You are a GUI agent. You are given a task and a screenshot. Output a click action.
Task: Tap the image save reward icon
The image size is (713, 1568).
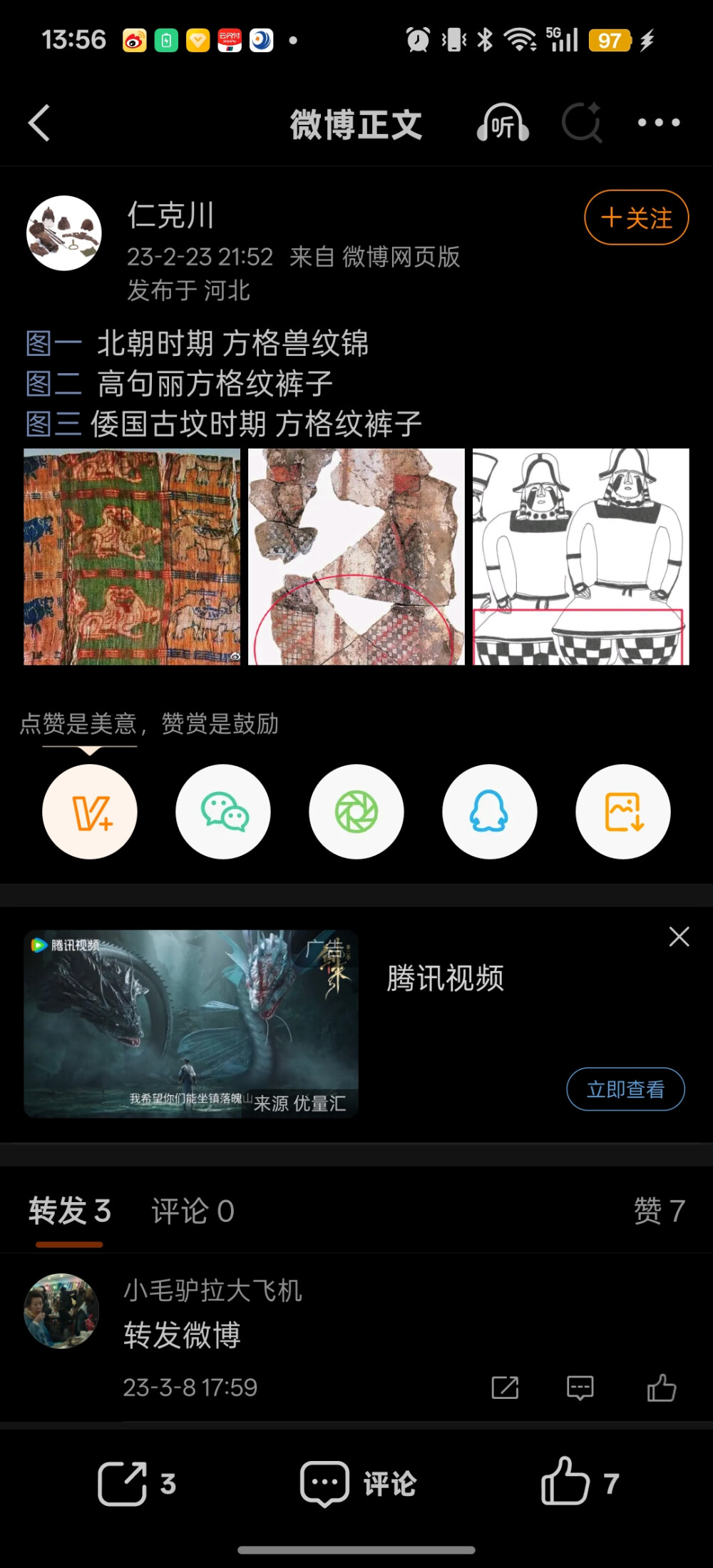[622, 812]
